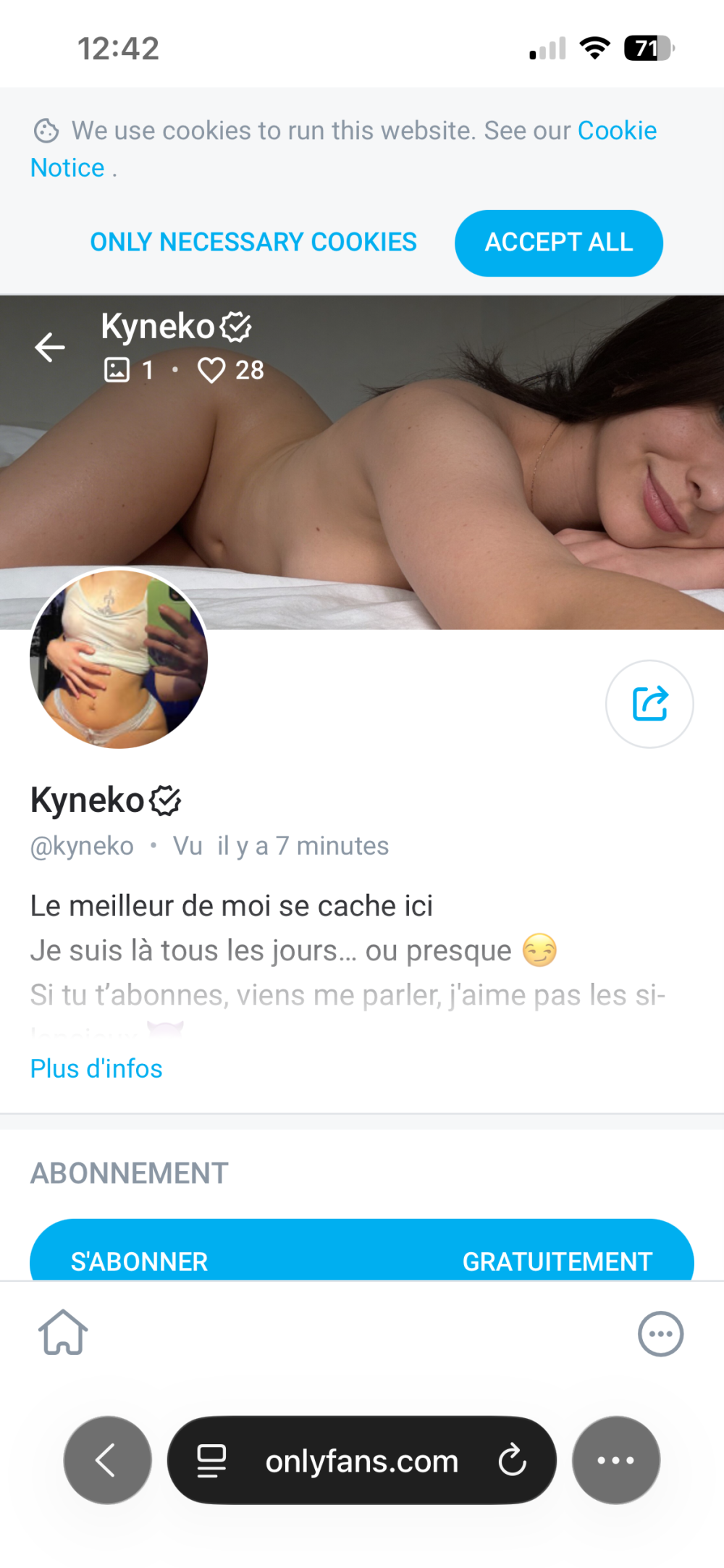
Task: Open the browser page settings icon
Action: pyautogui.click(x=211, y=1460)
